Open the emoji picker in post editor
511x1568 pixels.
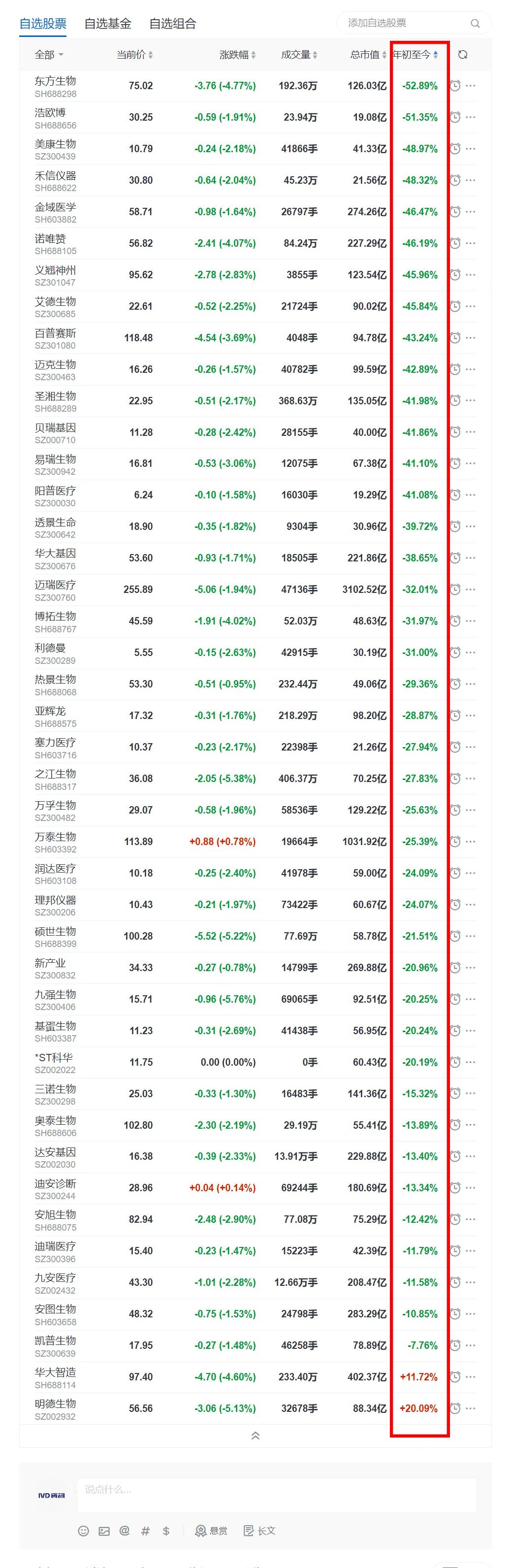(84, 1531)
